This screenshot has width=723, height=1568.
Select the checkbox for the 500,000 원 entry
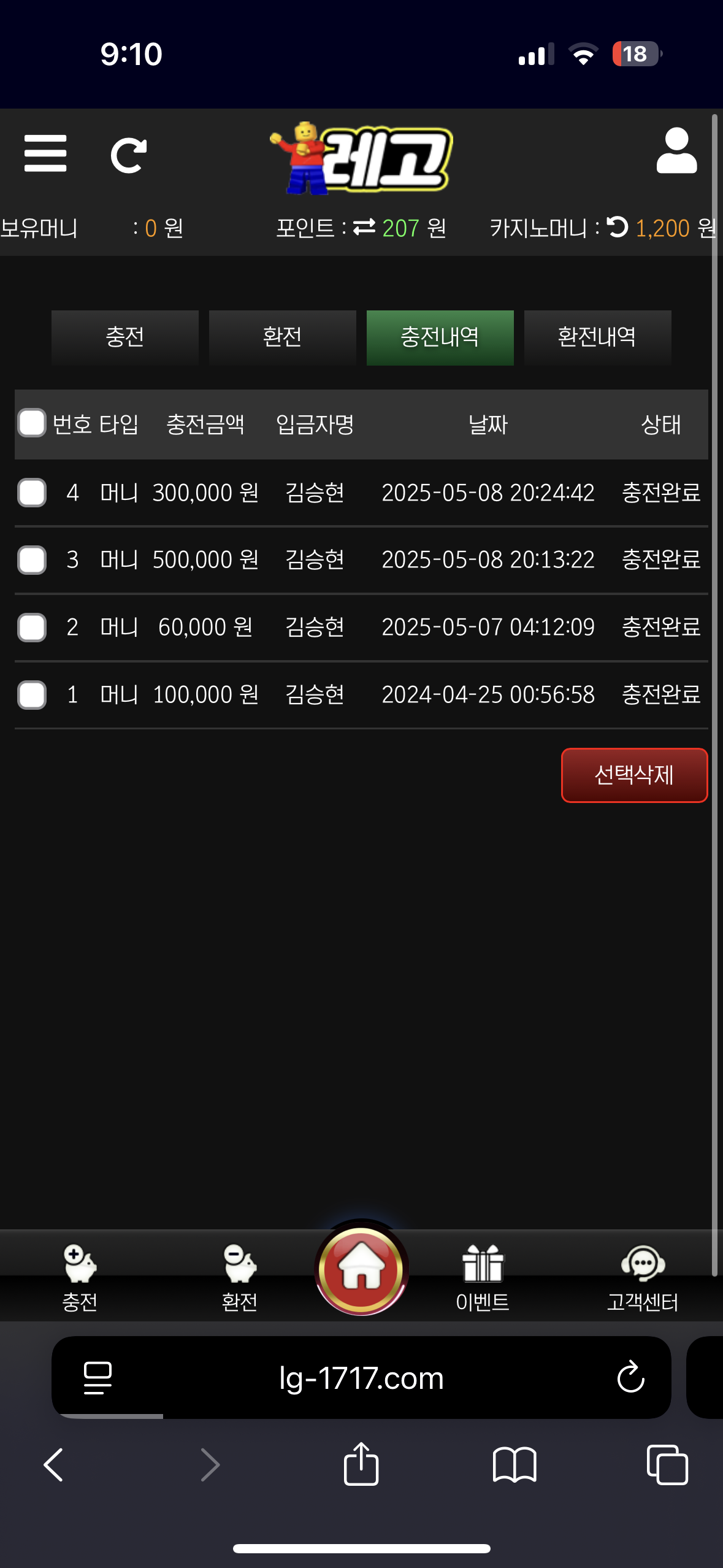pos(32,560)
